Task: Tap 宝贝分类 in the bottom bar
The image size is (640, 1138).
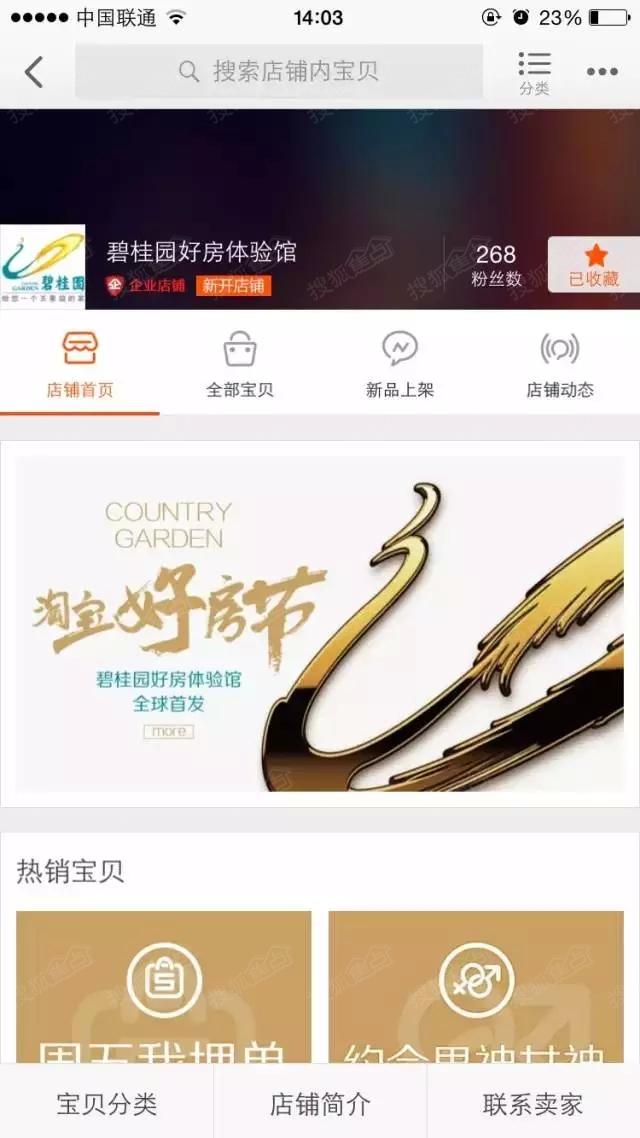Action: click(106, 1104)
